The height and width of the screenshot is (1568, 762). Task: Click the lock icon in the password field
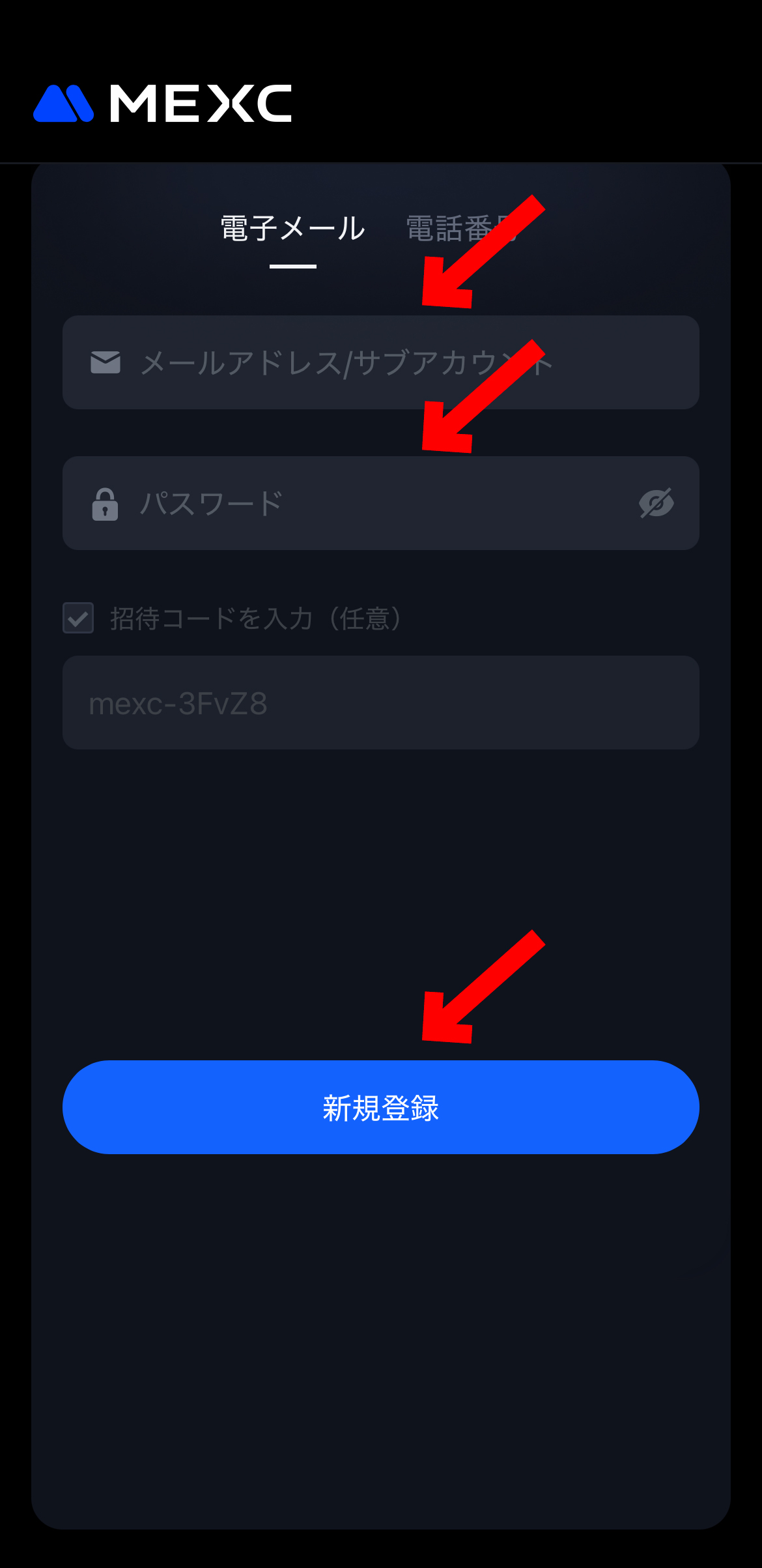pyautogui.click(x=106, y=502)
